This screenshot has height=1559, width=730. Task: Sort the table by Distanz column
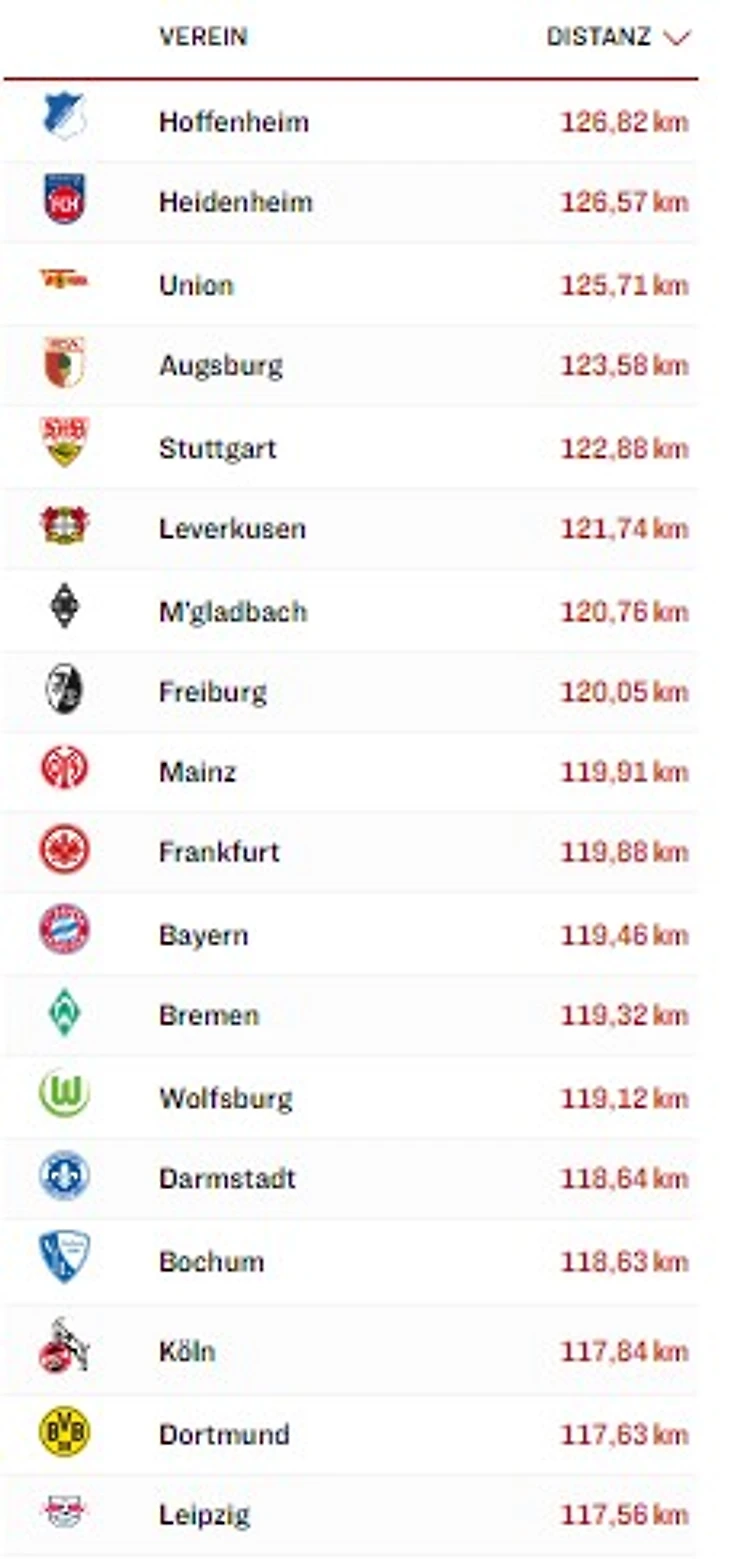617,38
